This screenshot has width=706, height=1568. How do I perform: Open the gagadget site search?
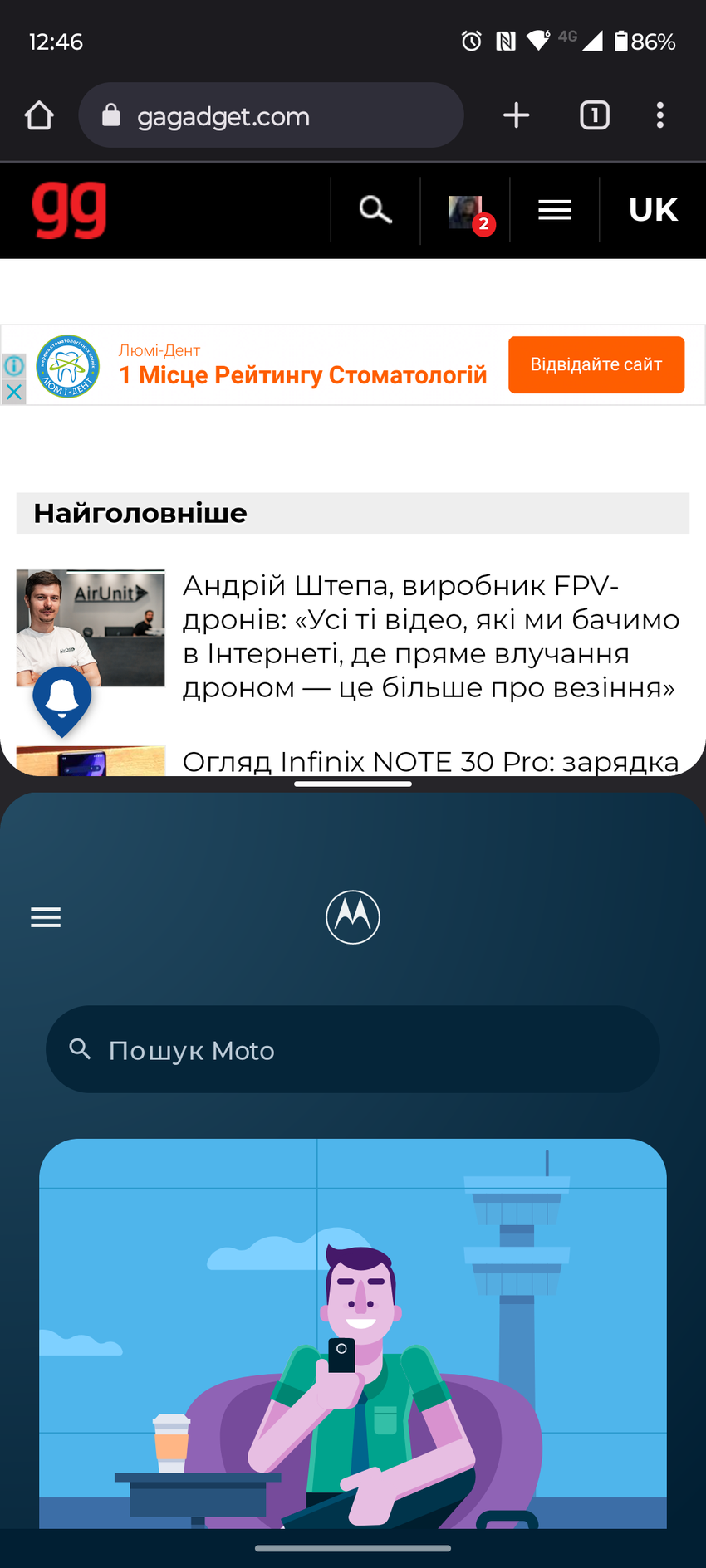tap(375, 210)
